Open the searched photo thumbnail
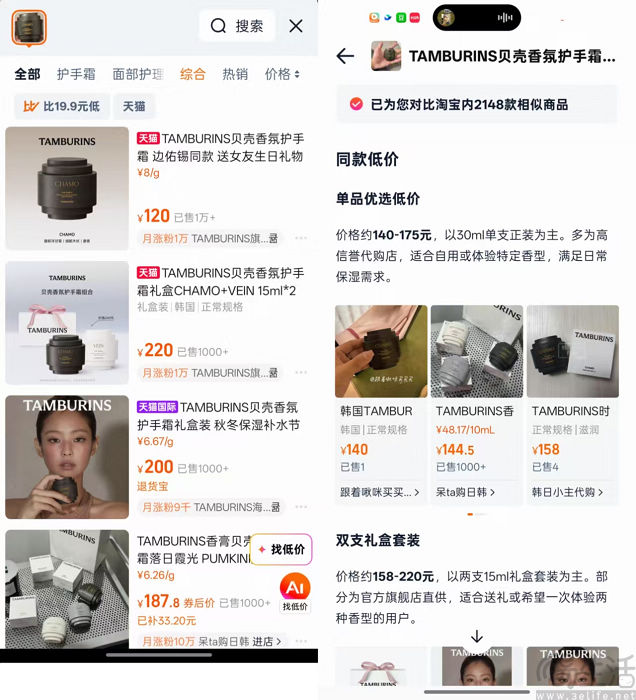Image resolution: width=636 pixels, height=700 pixels. coord(29,27)
